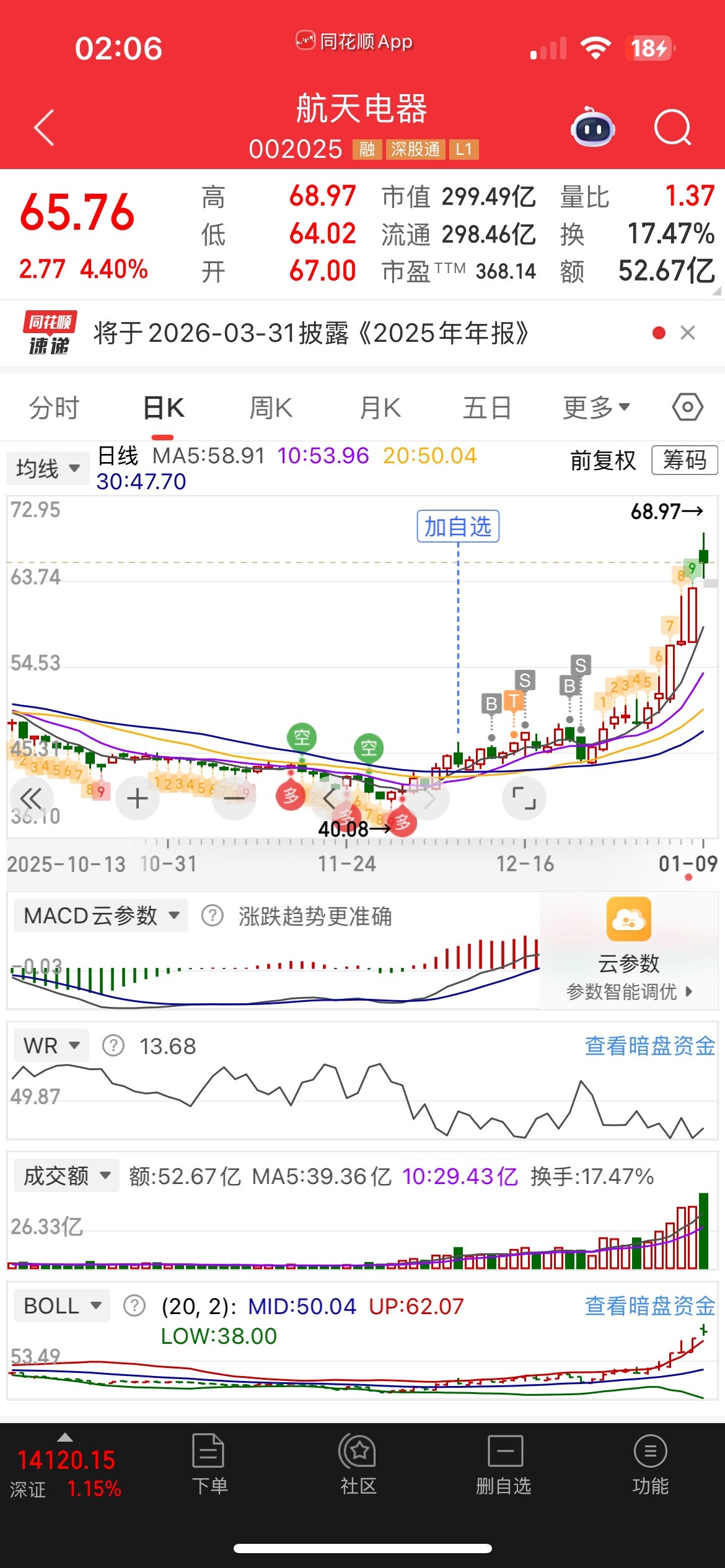
Task: Expand the chart to full screen
Action: (x=524, y=798)
